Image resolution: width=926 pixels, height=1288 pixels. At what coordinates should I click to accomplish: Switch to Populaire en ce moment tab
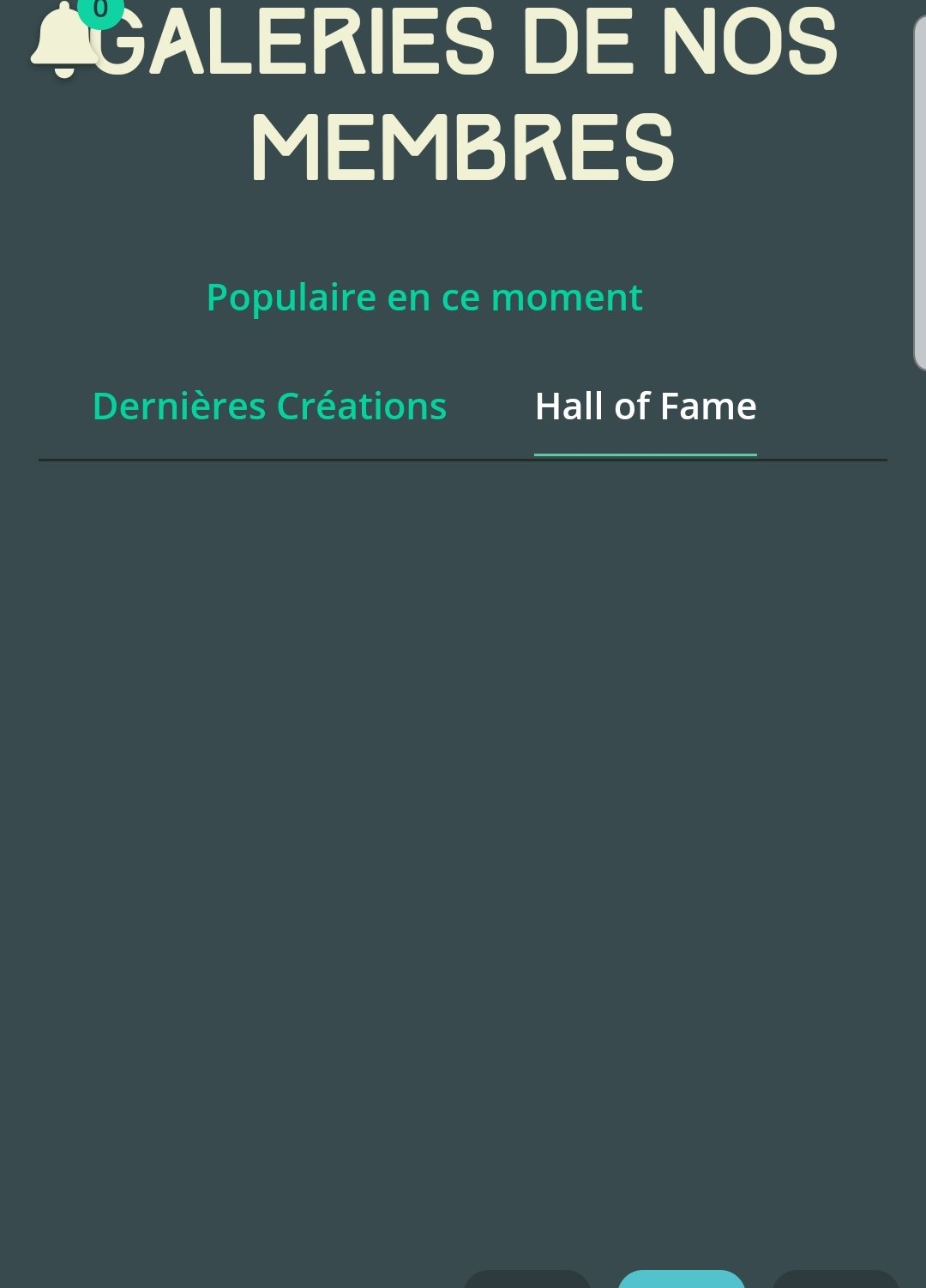424,298
